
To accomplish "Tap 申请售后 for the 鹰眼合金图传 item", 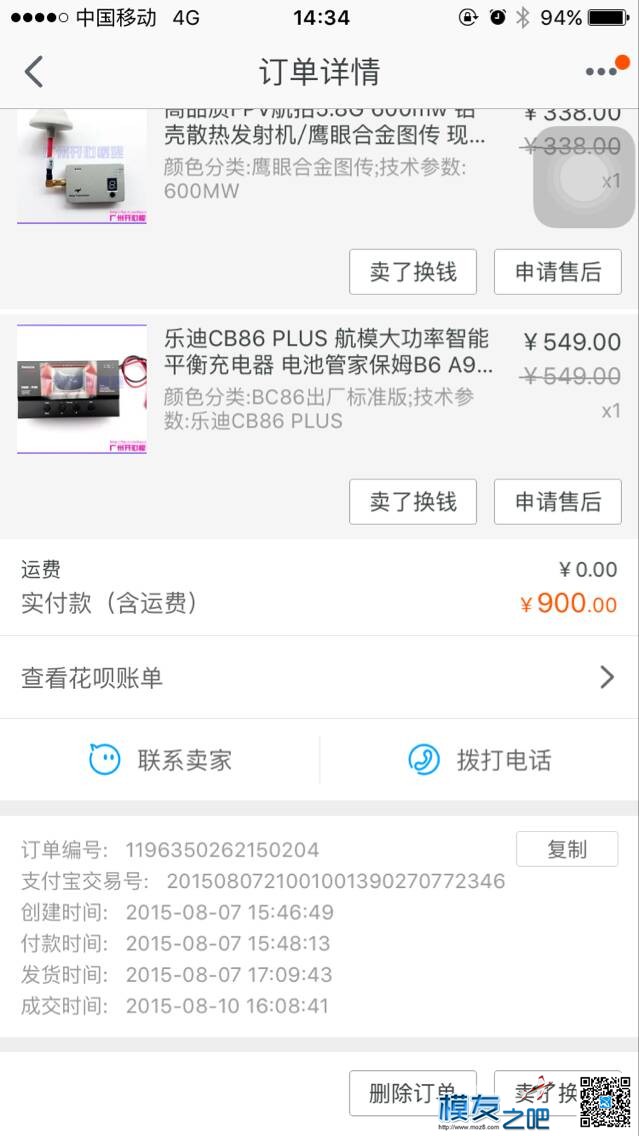I will click(x=558, y=272).
